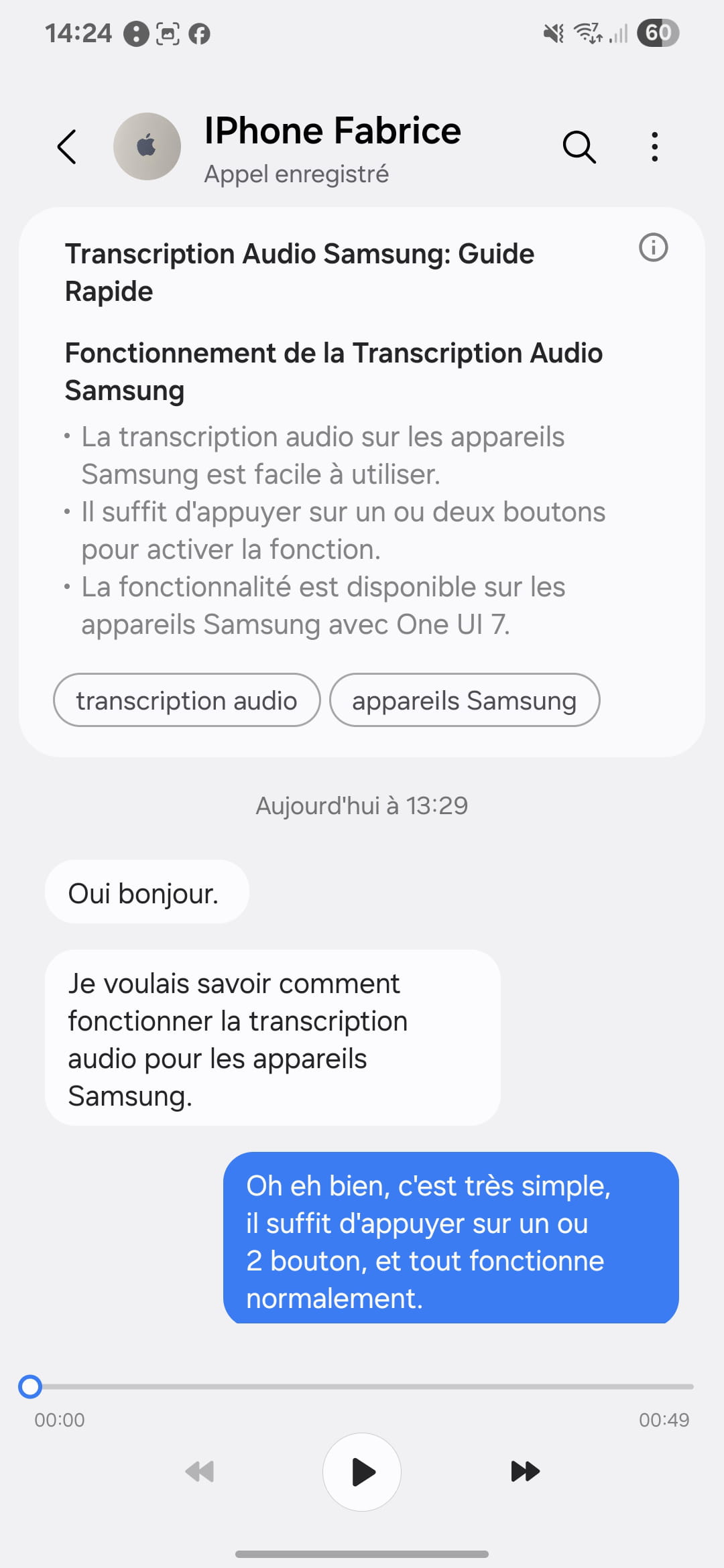Play the recorded call audio
Viewport: 724px width, 1568px height.
(362, 1472)
